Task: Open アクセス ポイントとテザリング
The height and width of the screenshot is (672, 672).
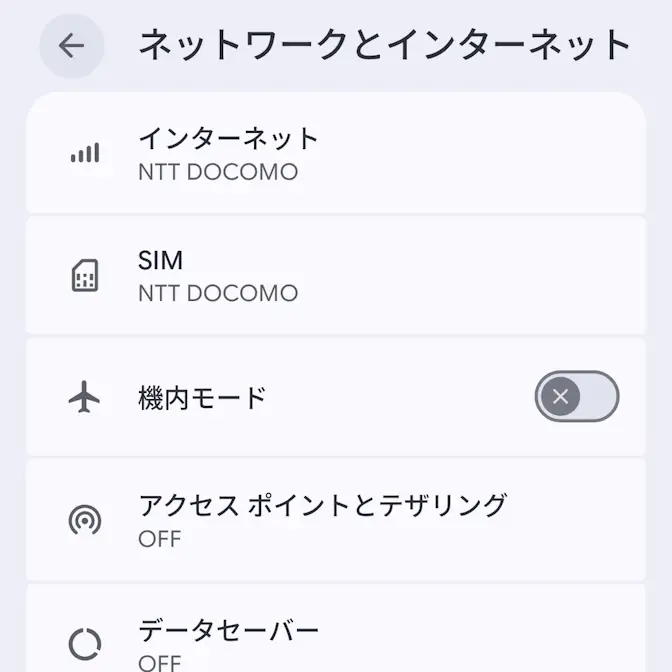Action: (x=336, y=519)
